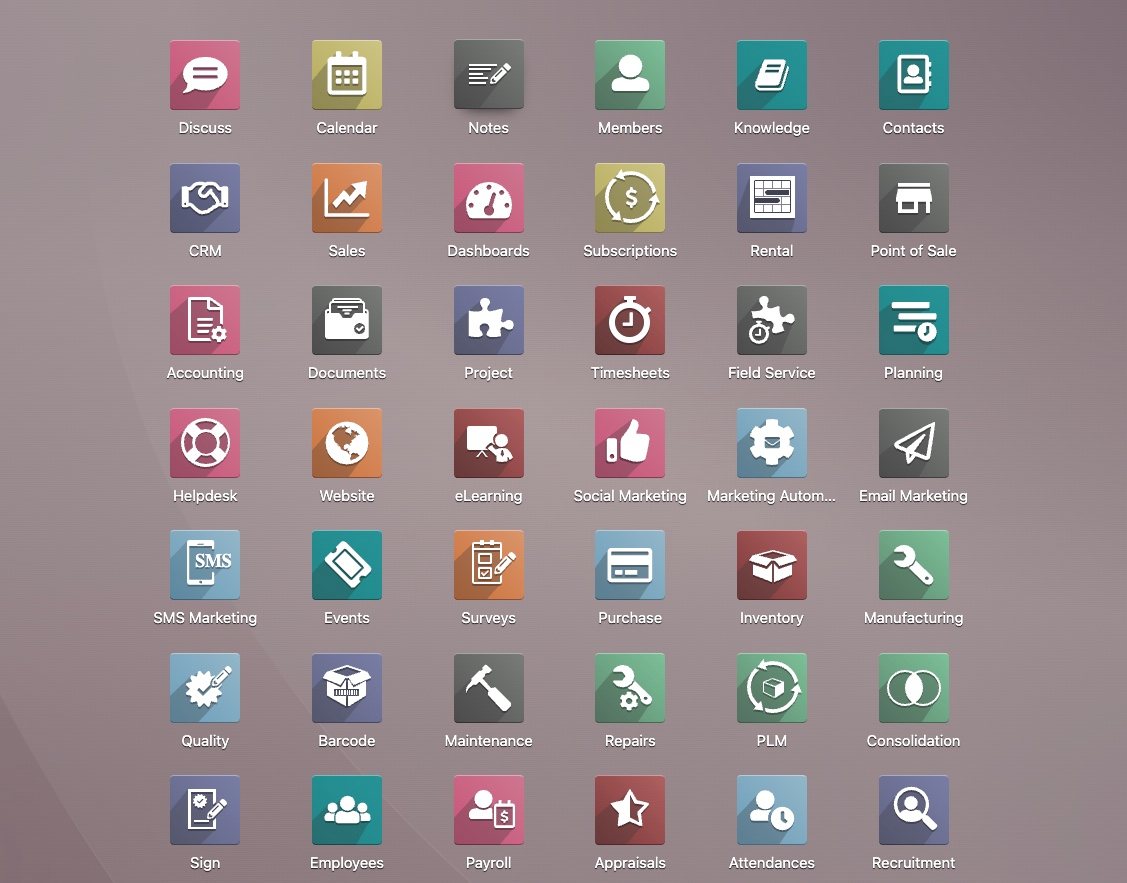Open the Website app
The width and height of the screenshot is (1127, 883).
coord(347,443)
